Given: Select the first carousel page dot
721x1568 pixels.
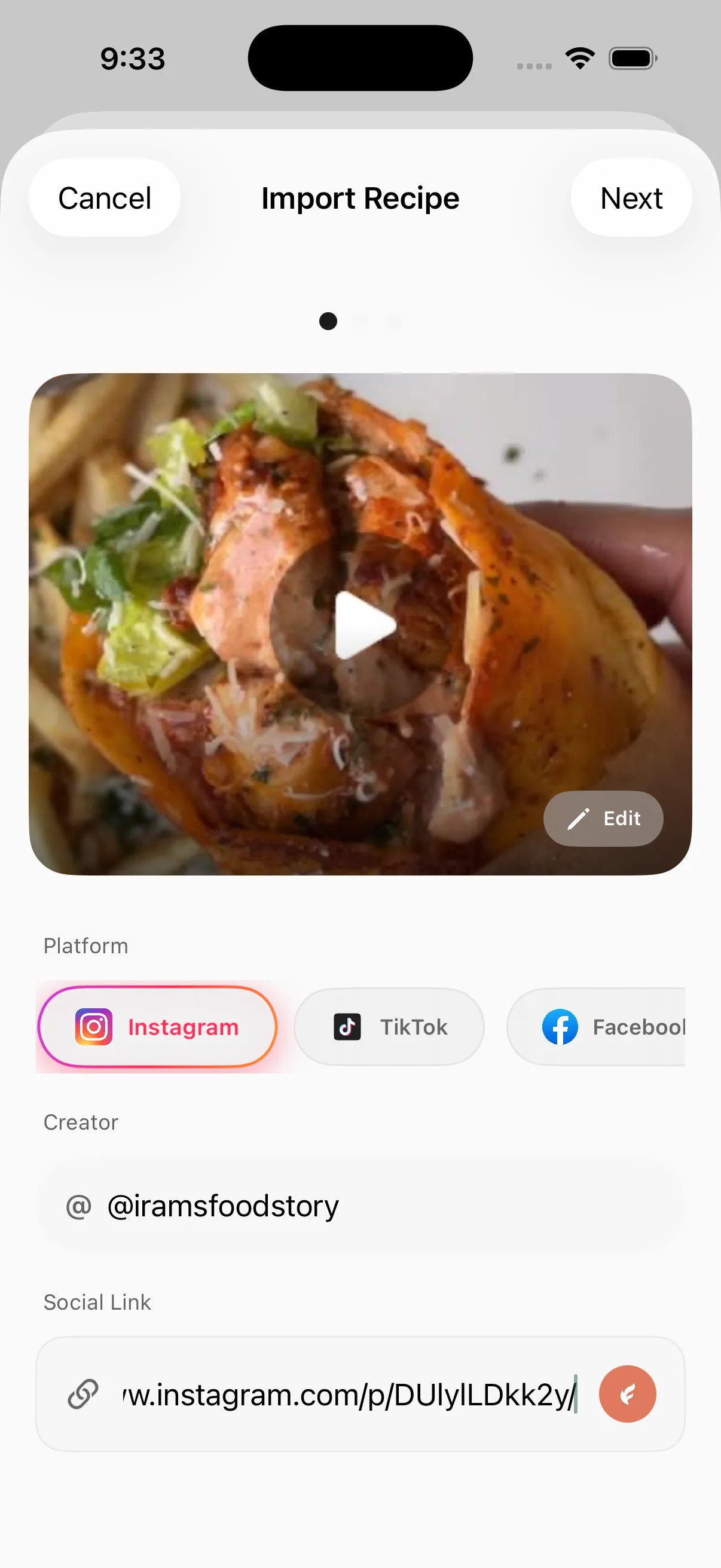Looking at the screenshot, I should [x=328, y=321].
